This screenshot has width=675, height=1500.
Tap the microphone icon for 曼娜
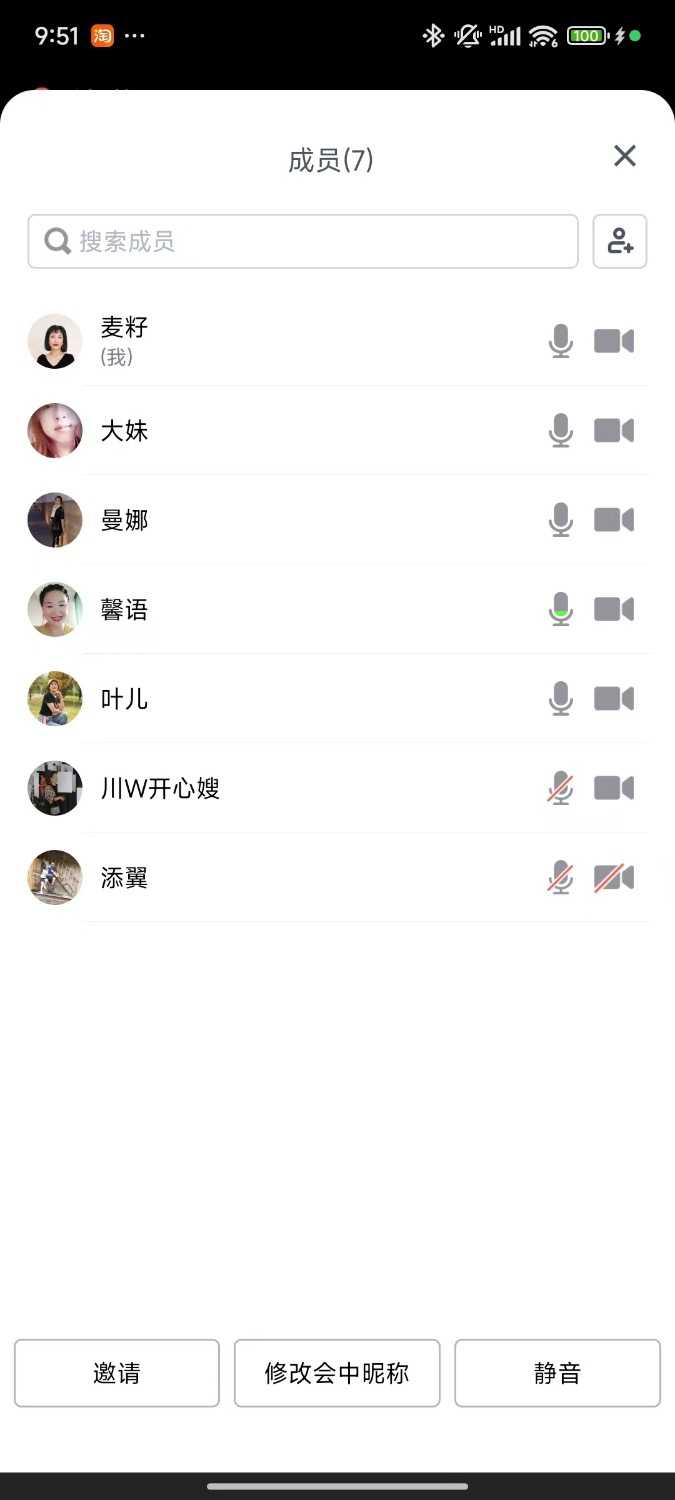[x=561, y=520]
